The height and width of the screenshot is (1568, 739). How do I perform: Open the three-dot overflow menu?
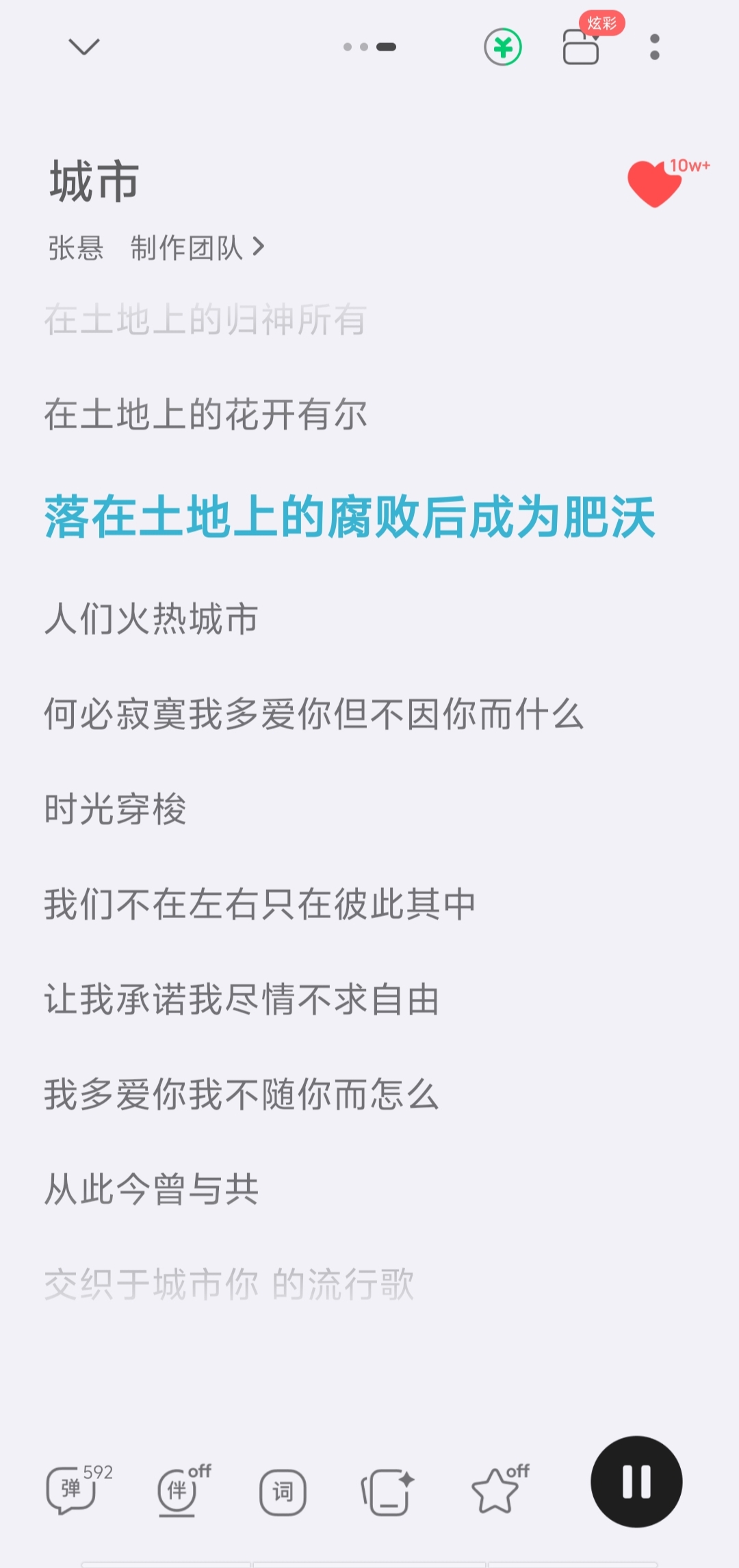point(655,47)
